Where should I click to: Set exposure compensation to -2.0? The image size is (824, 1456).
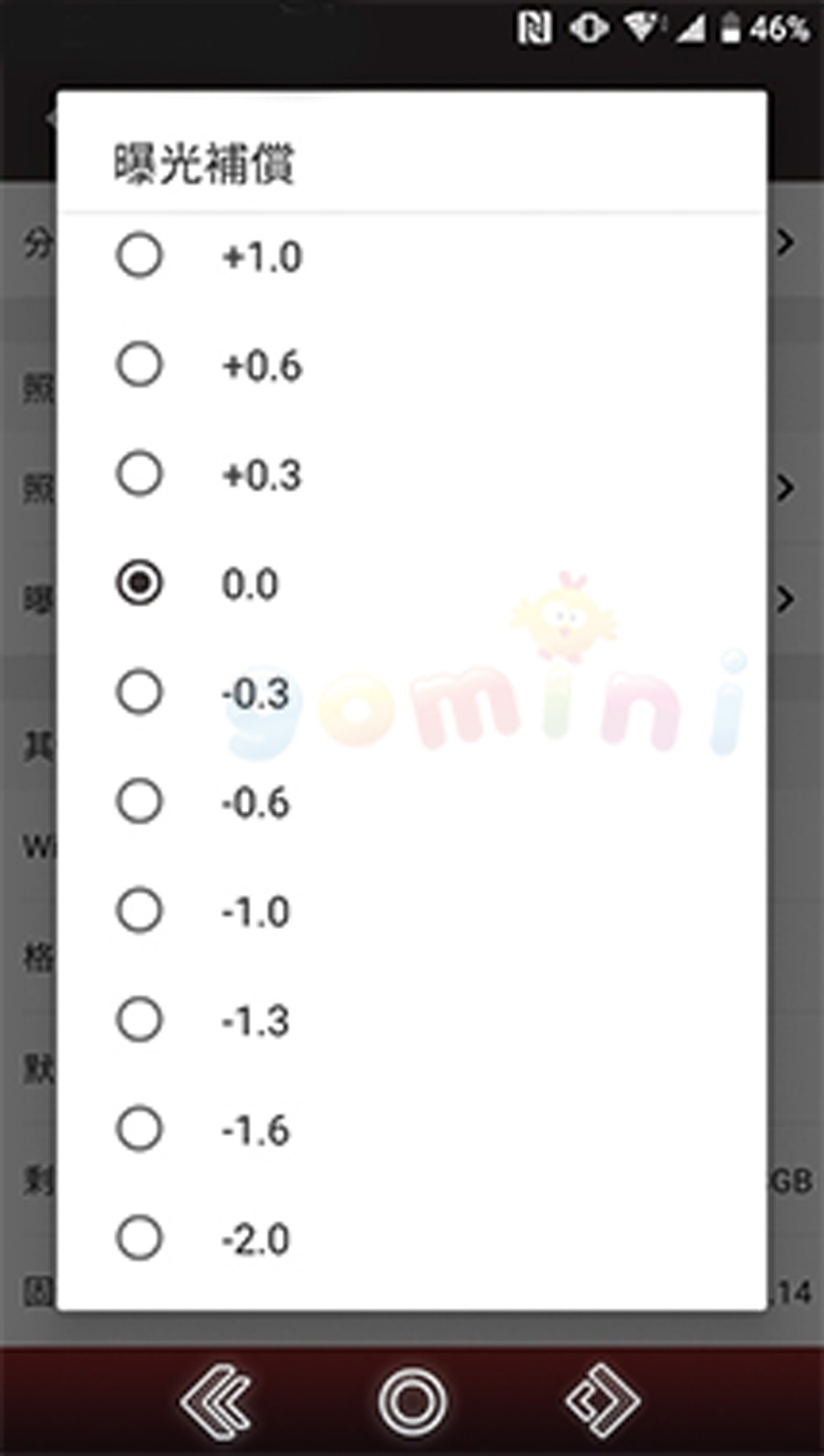click(140, 1238)
